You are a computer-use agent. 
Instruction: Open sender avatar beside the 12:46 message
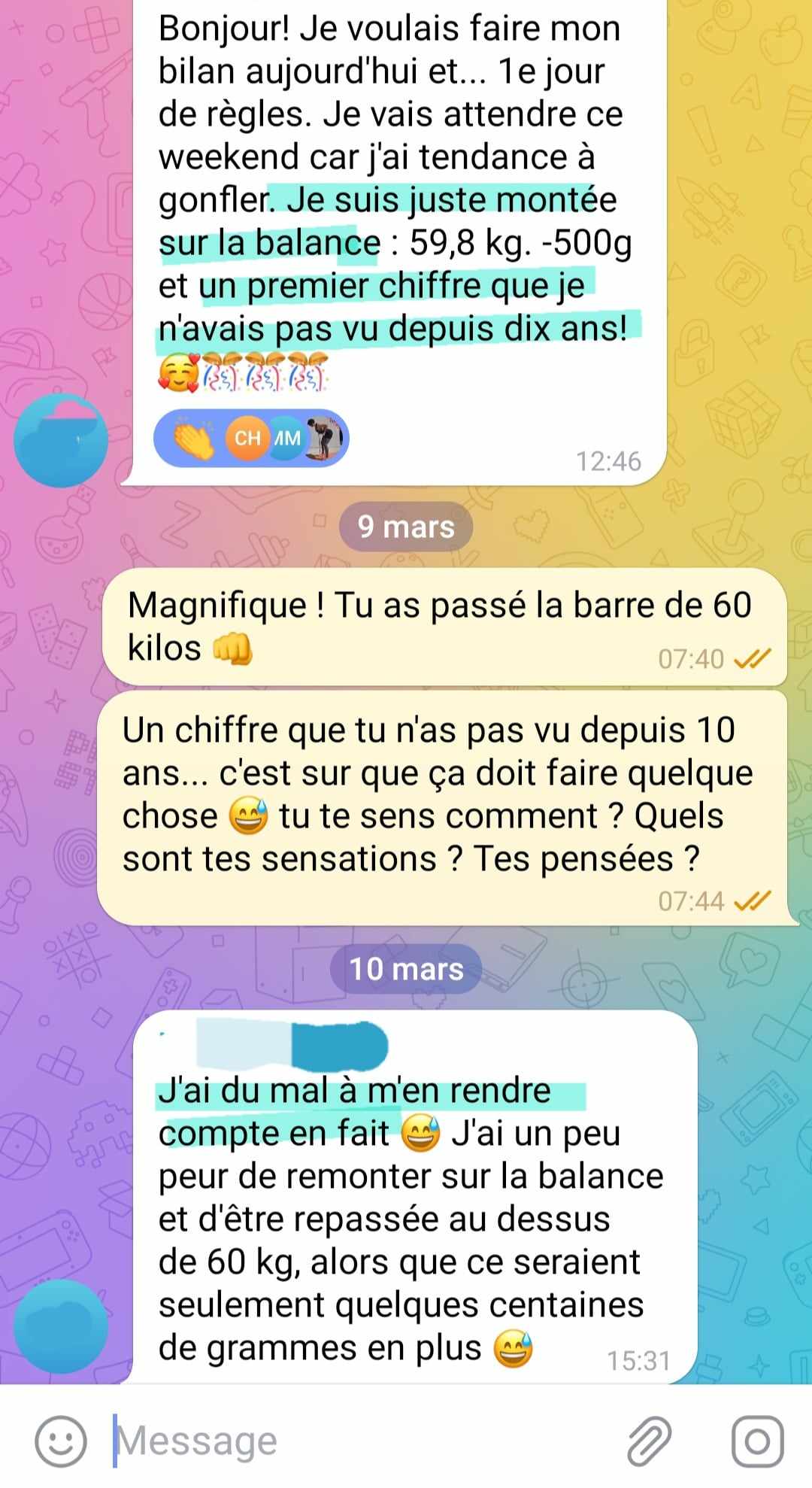[61, 441]
